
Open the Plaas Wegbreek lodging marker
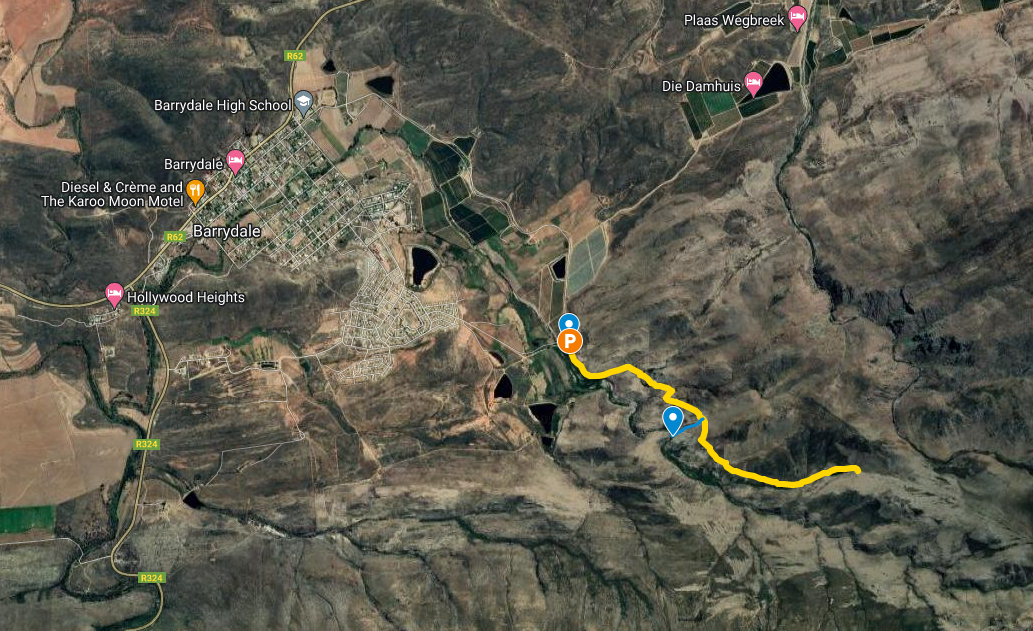[797, 17]
